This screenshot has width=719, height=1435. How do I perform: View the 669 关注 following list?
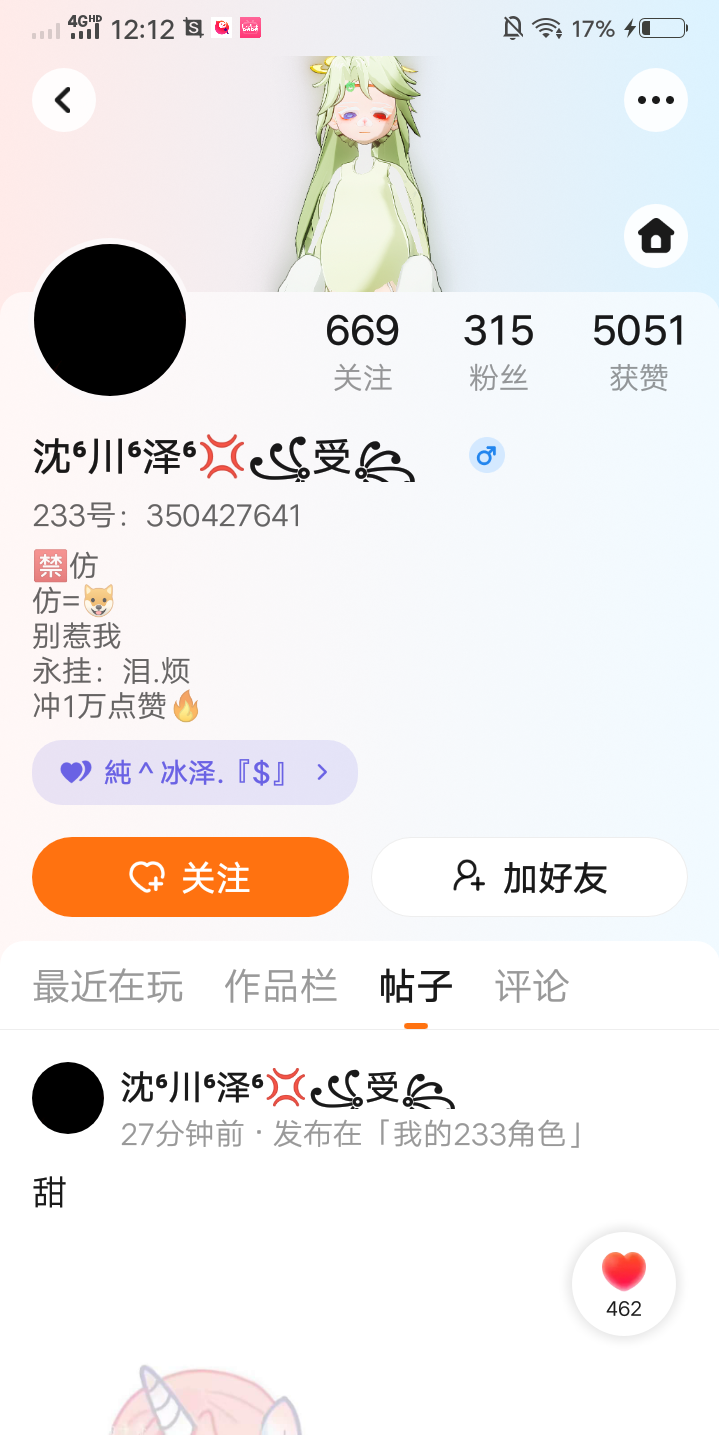click(362, 351)
